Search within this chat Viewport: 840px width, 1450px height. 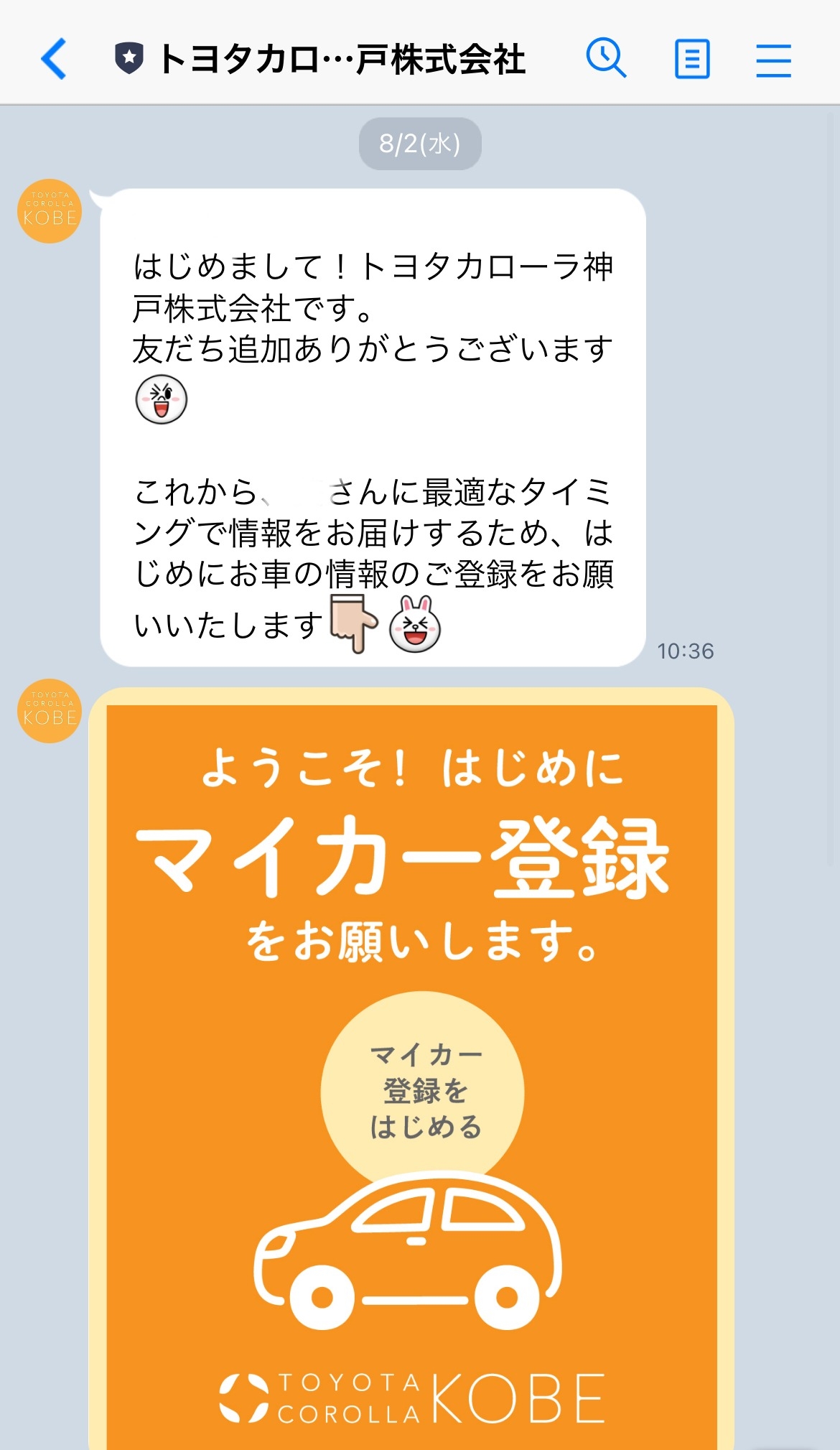coord(606,59)
